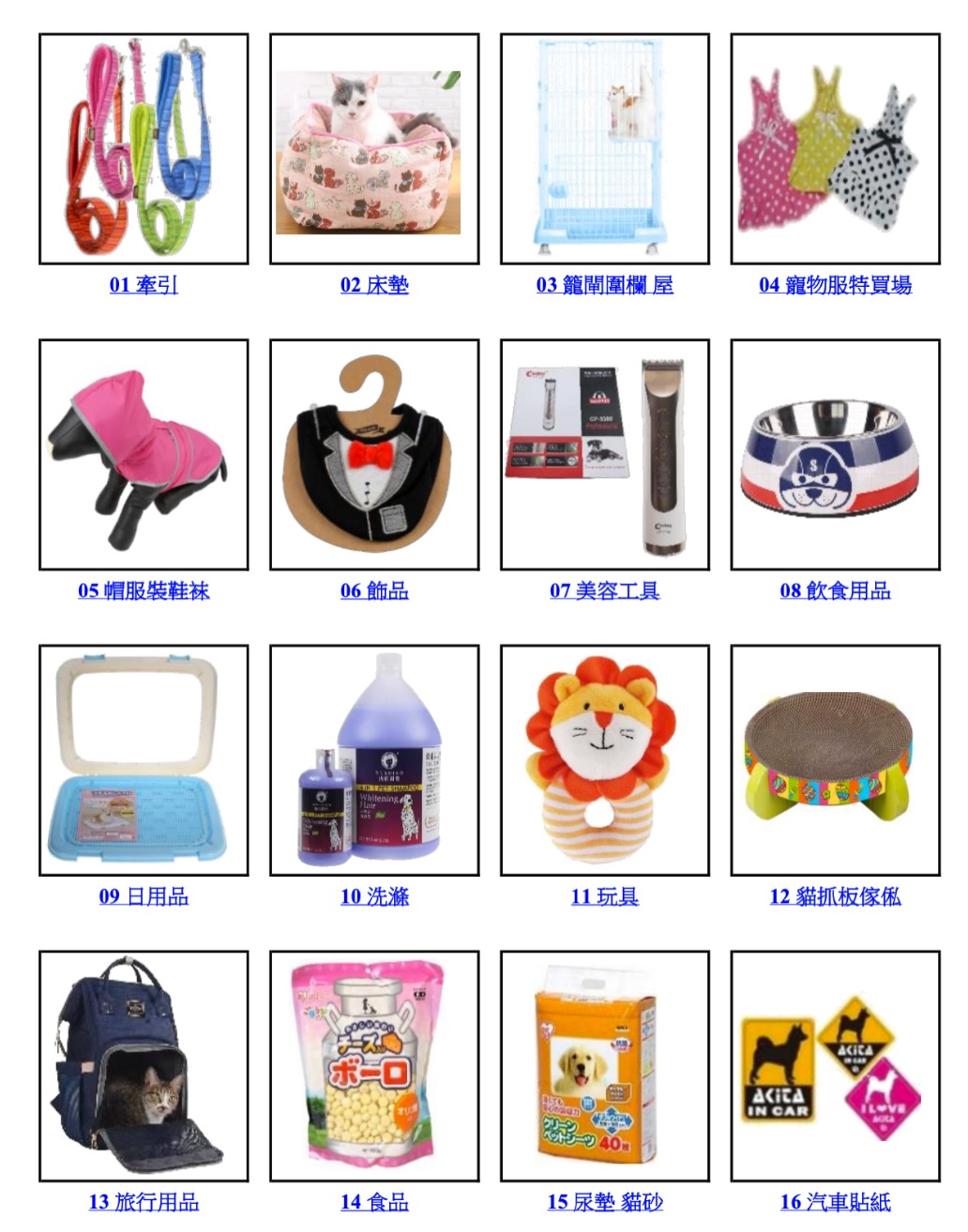Open the 07 美容工具 link
Image resolution: width=968 pixels, height=1232 pixels.
(604, 591)
